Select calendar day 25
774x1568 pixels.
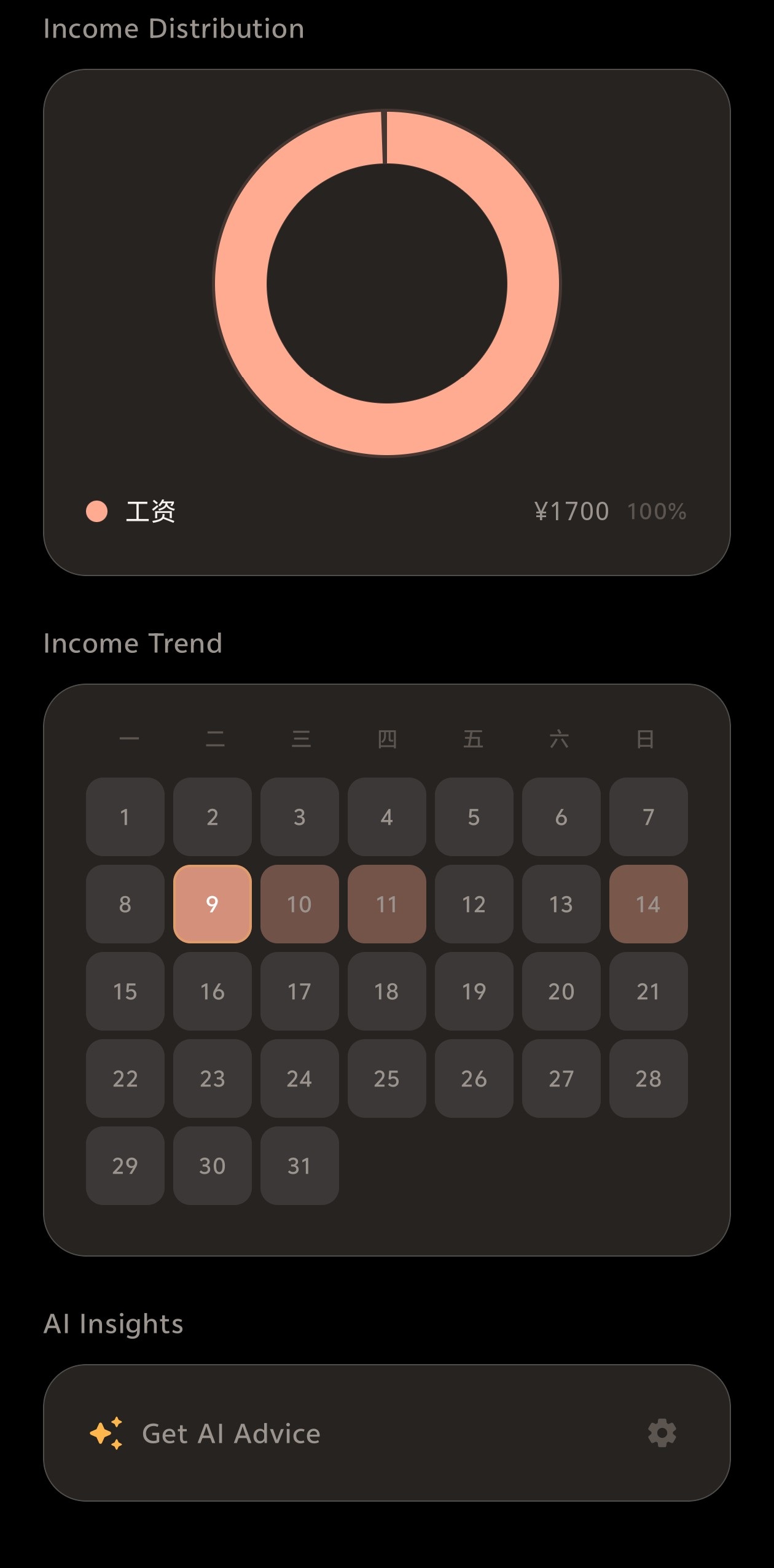(x=386, y=1079)
